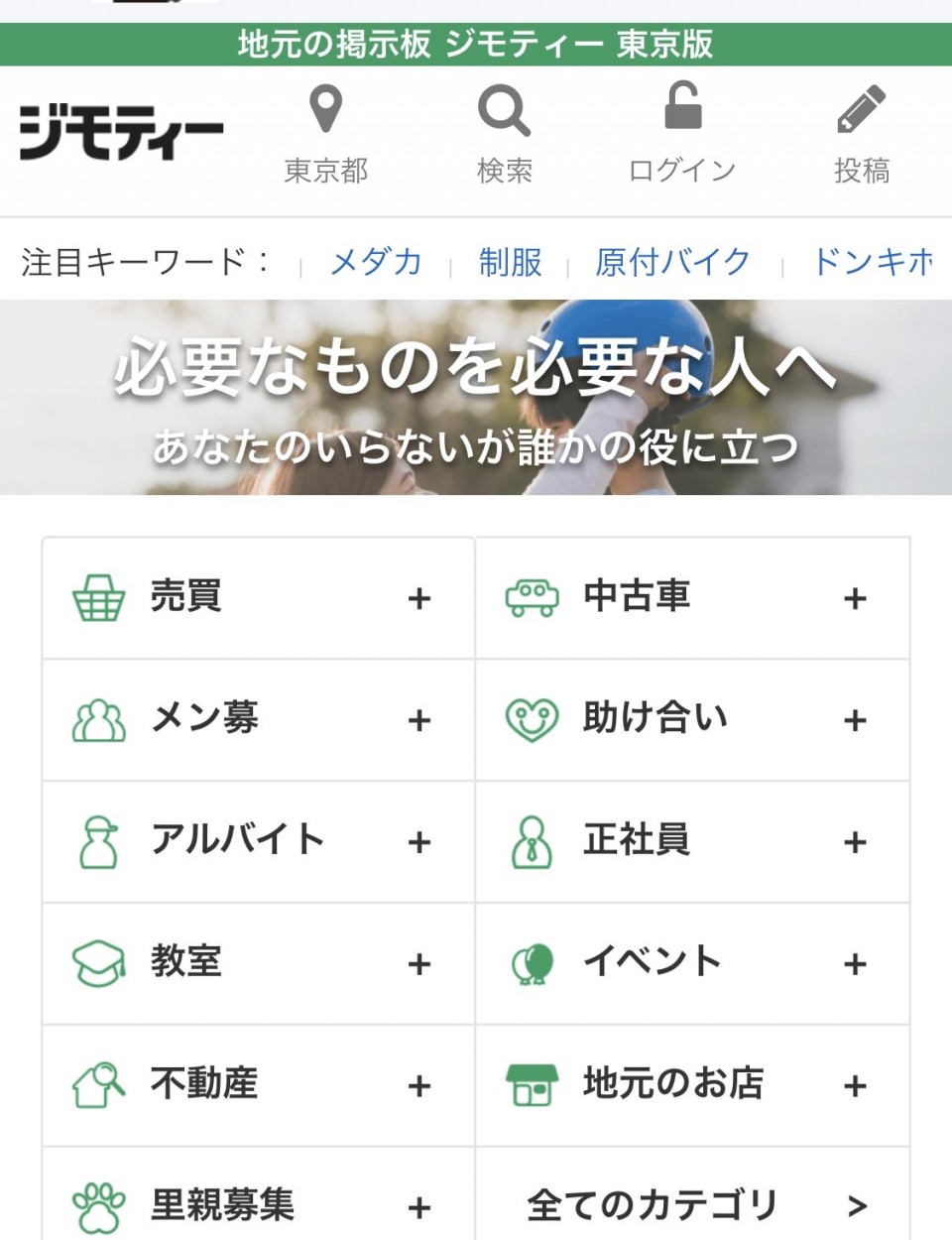952x1240 pixels.
Task: Open the 東京都 location selector
Action: (x=325, y=135)
